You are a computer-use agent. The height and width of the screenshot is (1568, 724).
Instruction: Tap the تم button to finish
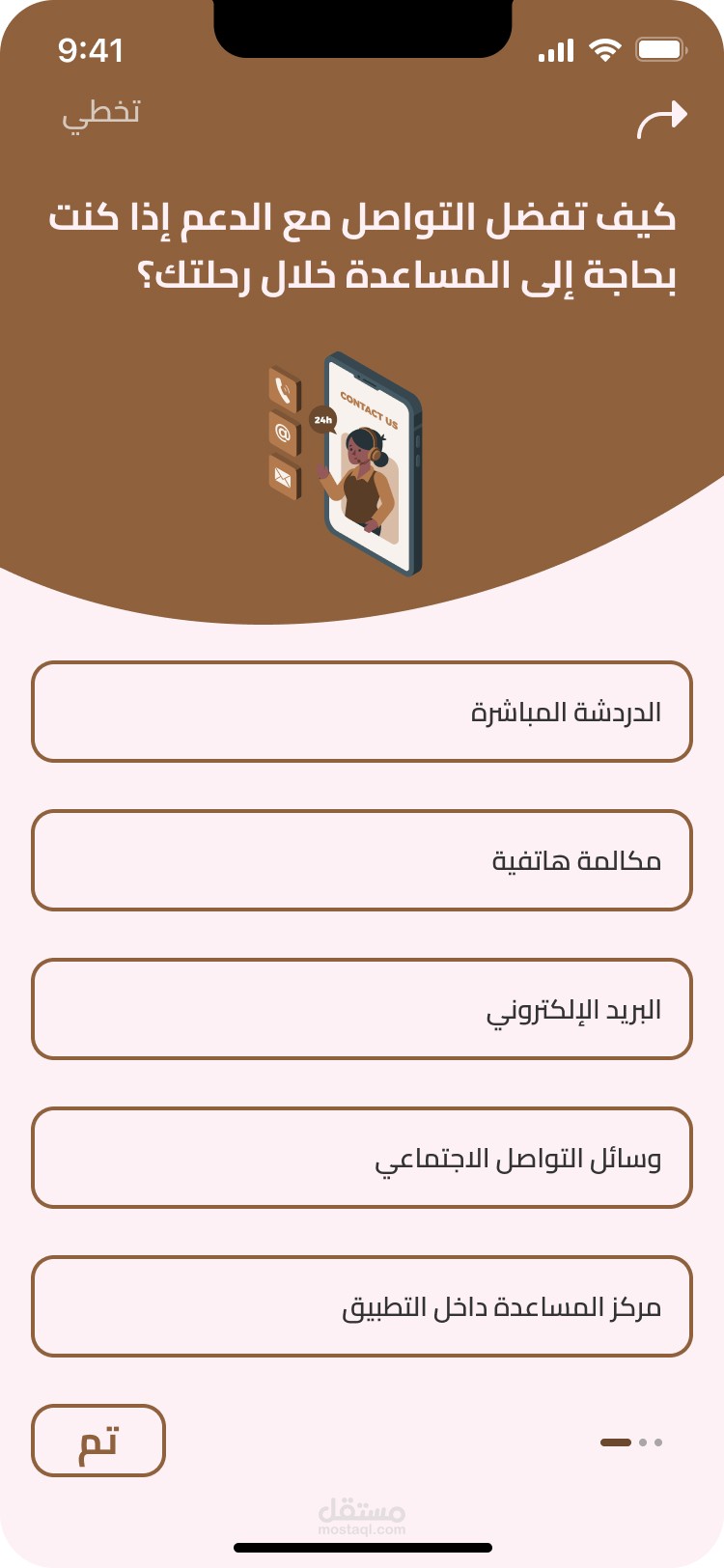pos(98,1441)
